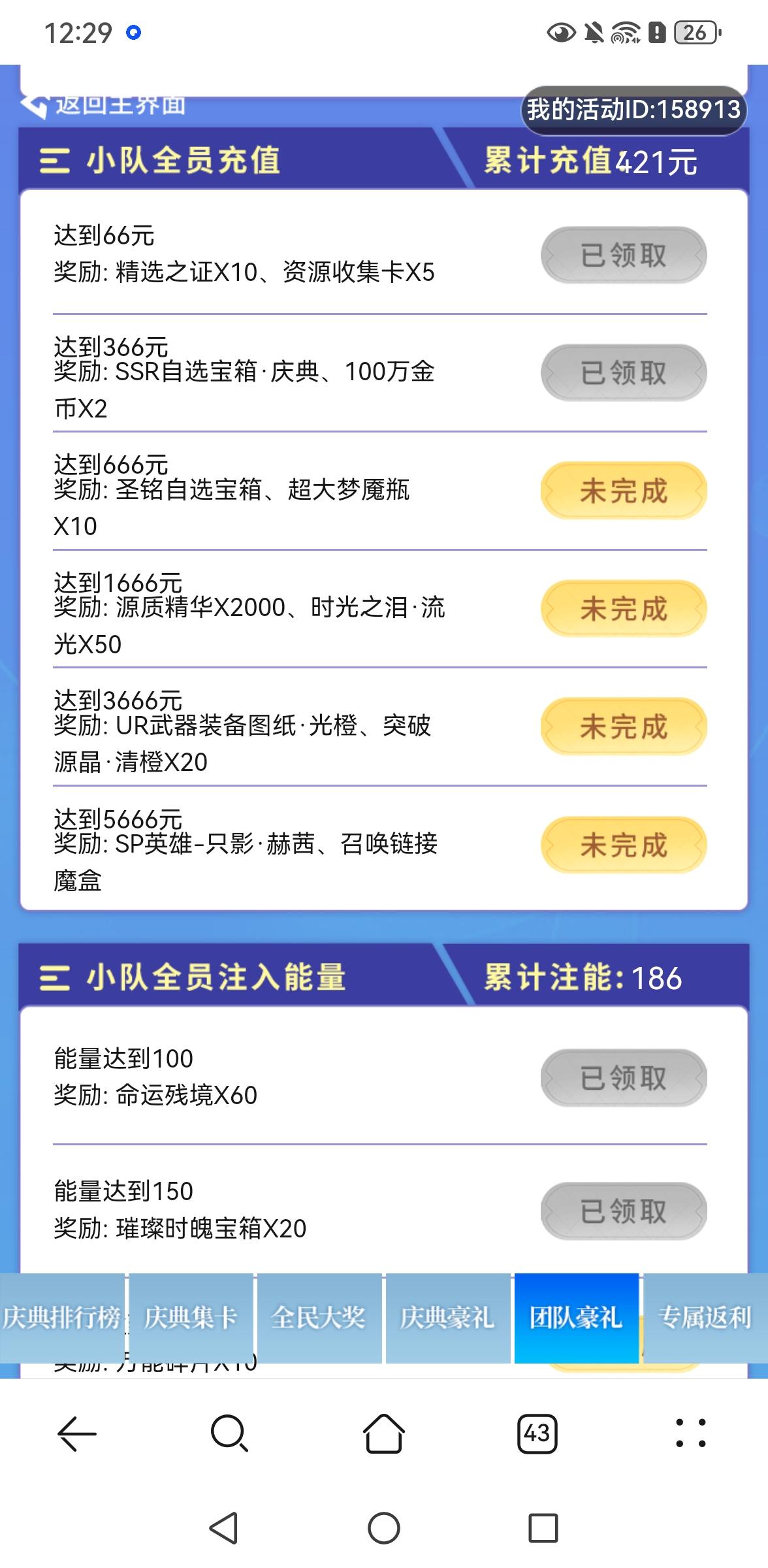Open the 专属返利 tab
The image size is (768, 1568).
[x=705, y=1318]
